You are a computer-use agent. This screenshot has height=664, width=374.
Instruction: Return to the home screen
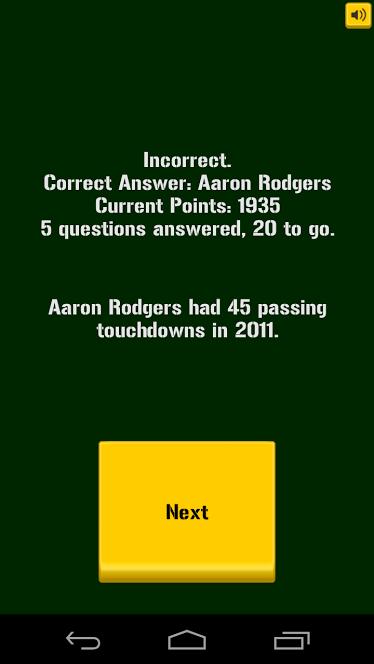187,640
